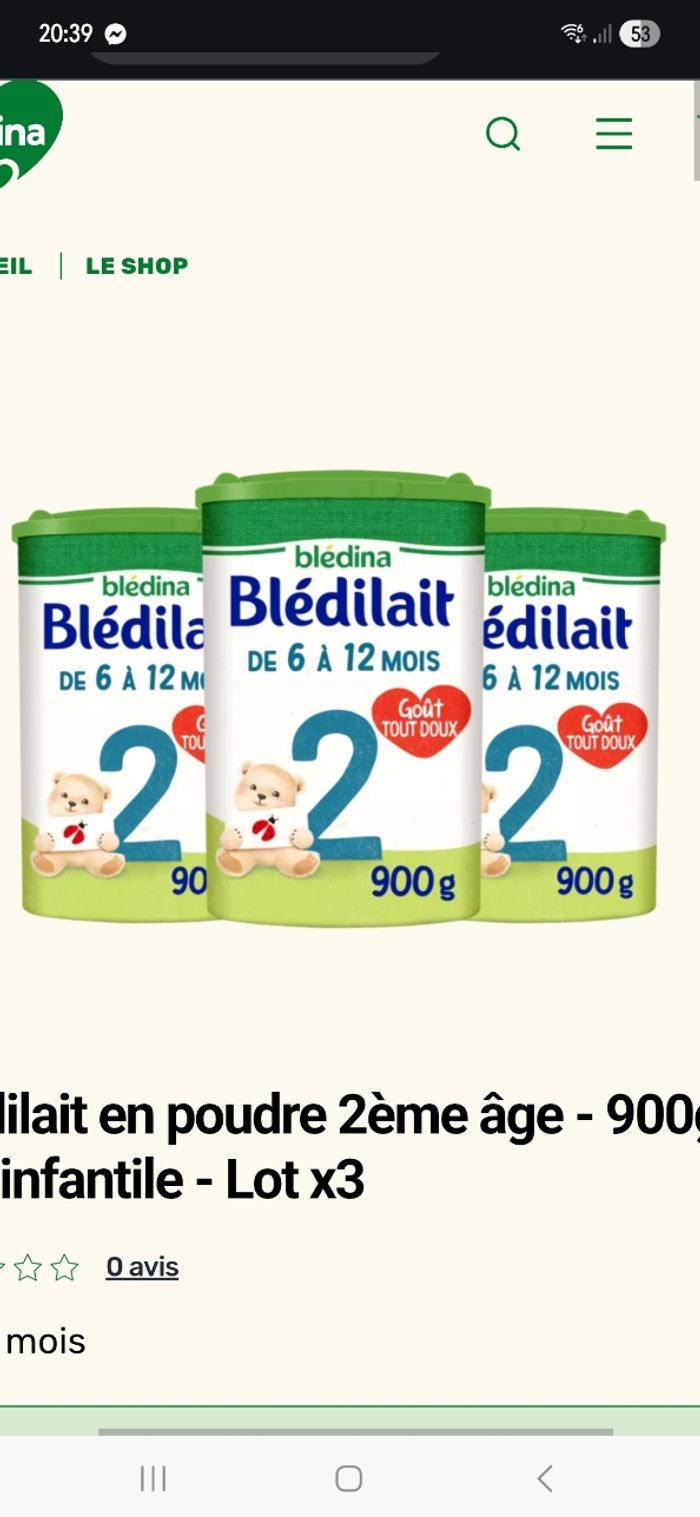The image size is (700, 1517).
Task: View the Blédilait product image
Action: click(x=340, y=698)
